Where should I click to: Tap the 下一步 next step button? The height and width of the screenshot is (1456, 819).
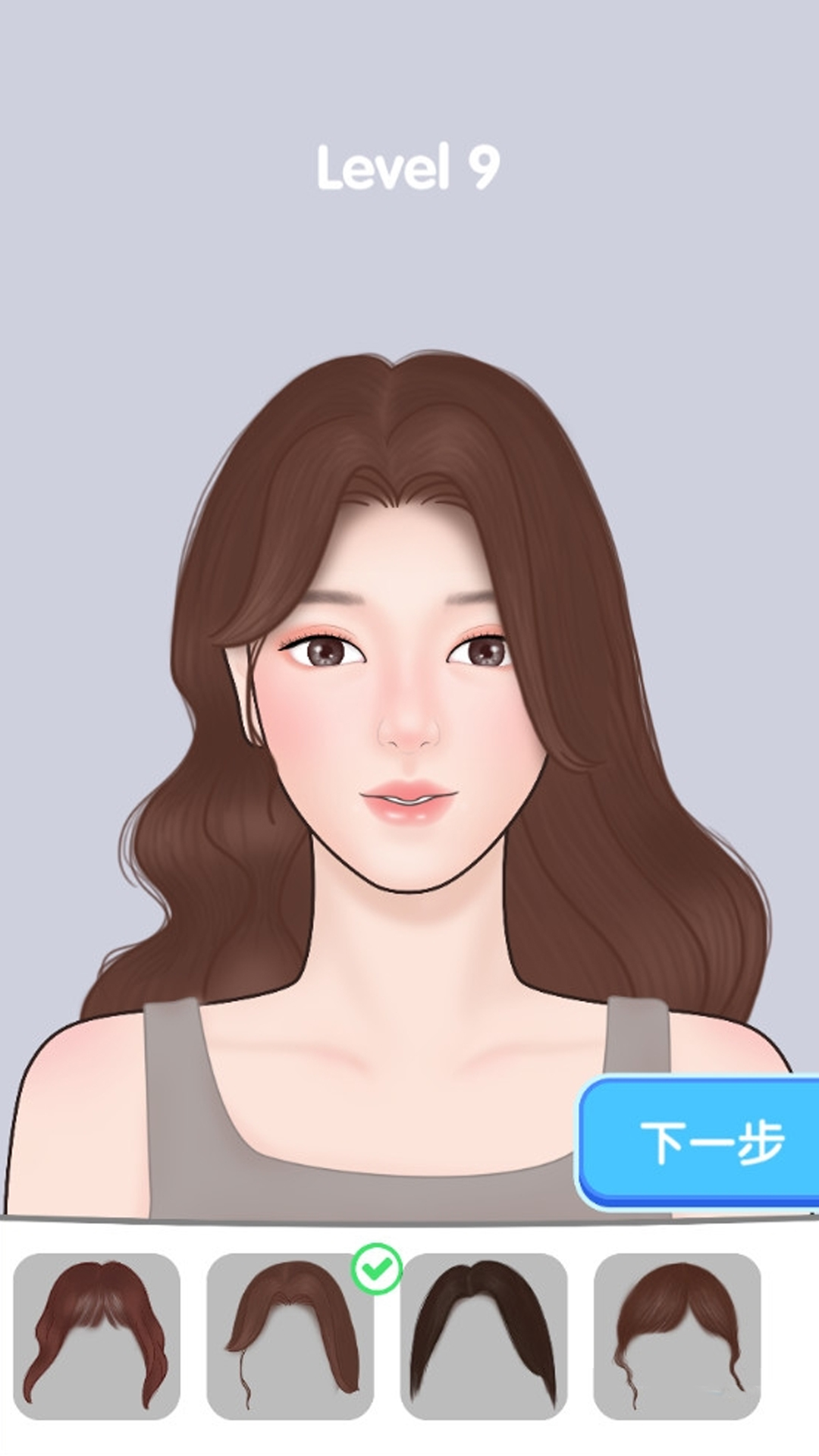pos(701,1142)
